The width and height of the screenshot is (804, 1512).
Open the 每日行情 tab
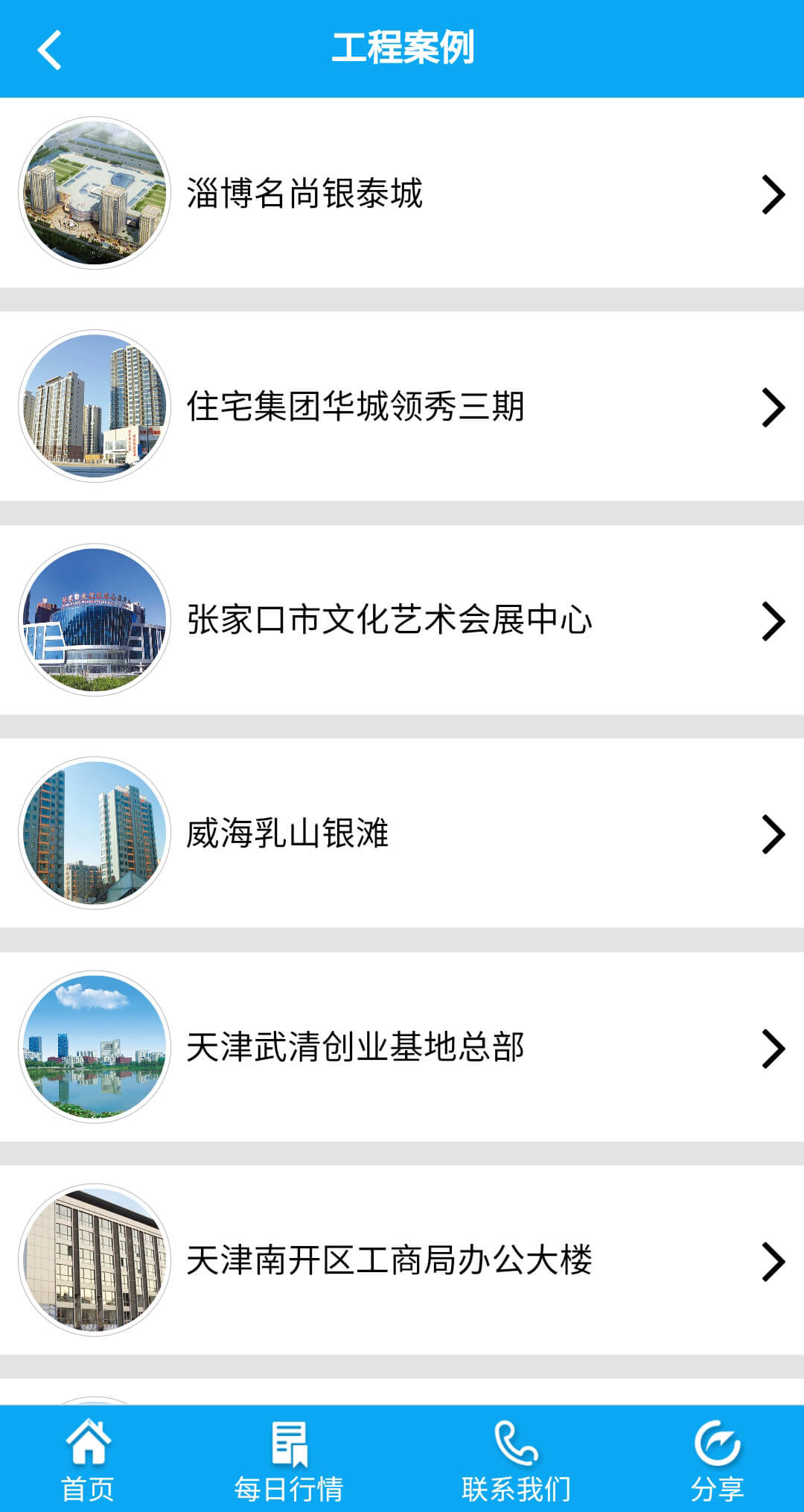tap(289, 1460)
